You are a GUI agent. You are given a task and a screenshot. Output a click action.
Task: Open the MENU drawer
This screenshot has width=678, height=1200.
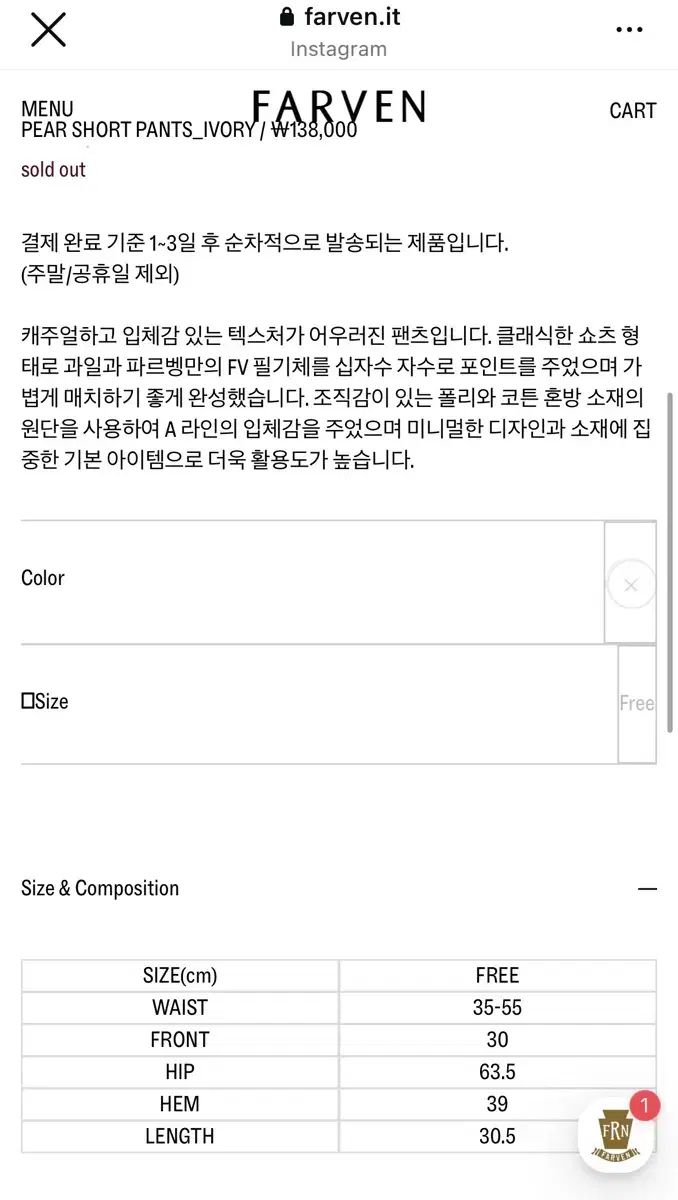[x=47, y=108]
